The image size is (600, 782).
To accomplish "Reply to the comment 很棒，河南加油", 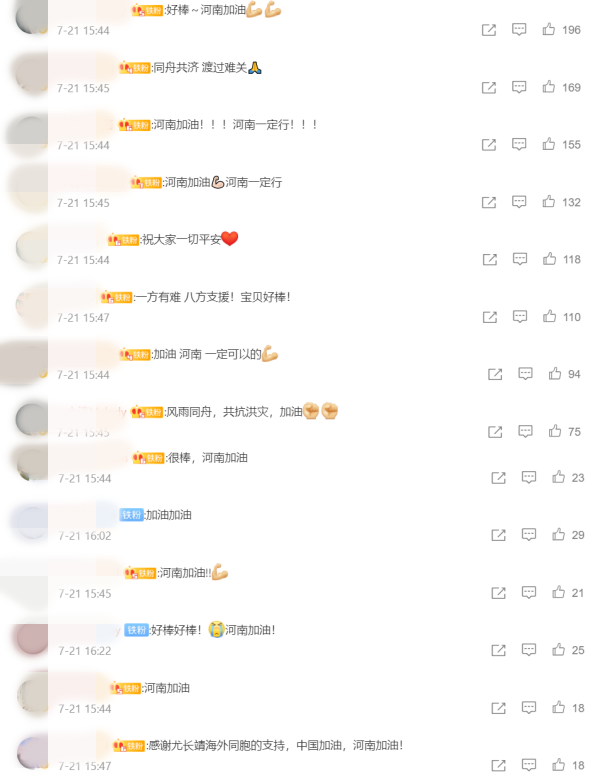I will click(529, 478).
